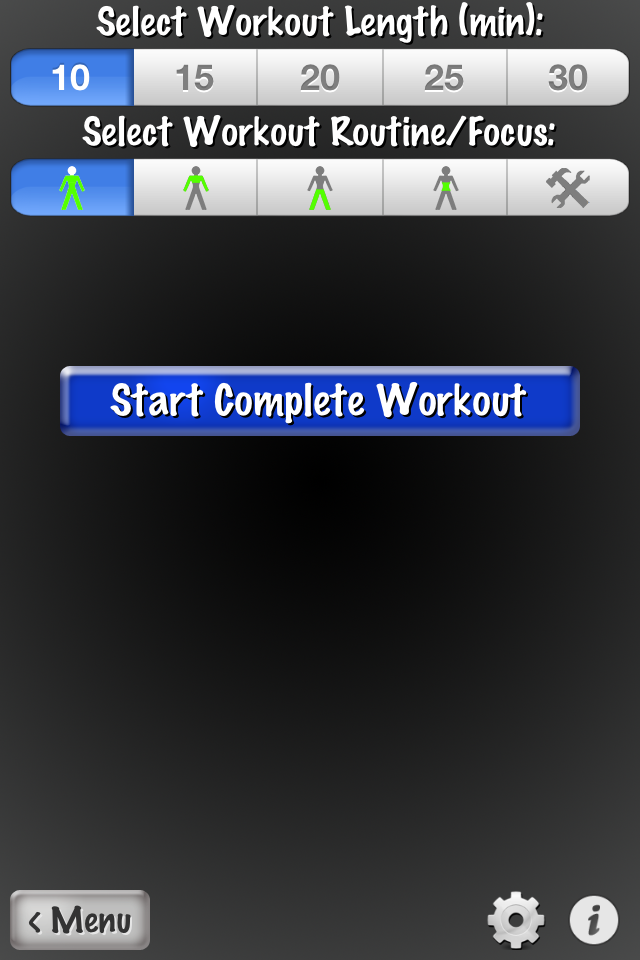
Task: Select the 10 minute workout length
Action: click(x=72, y=78)
